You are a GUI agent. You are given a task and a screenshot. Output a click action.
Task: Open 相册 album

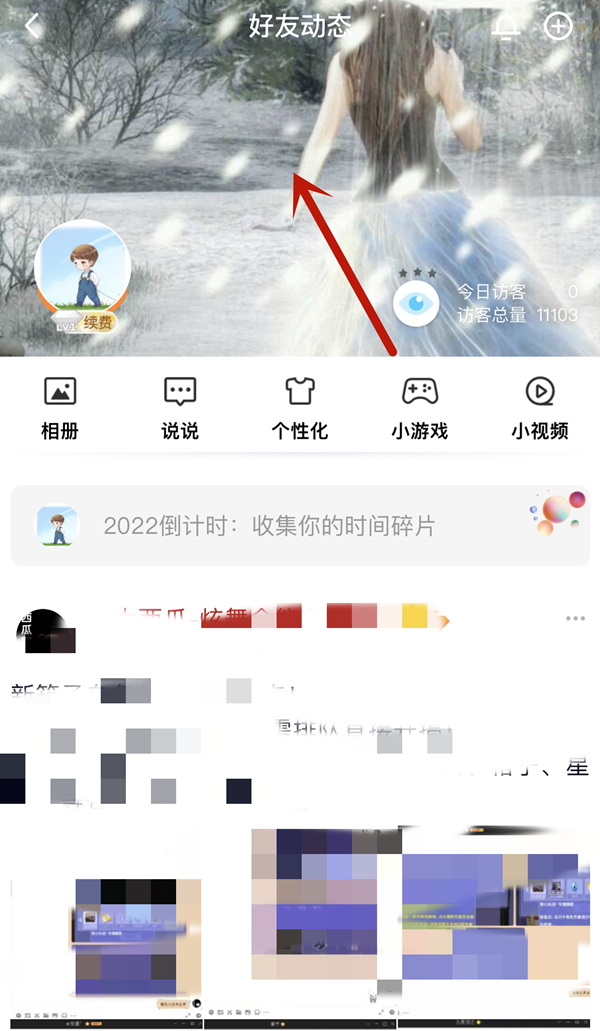pos(60,409)
